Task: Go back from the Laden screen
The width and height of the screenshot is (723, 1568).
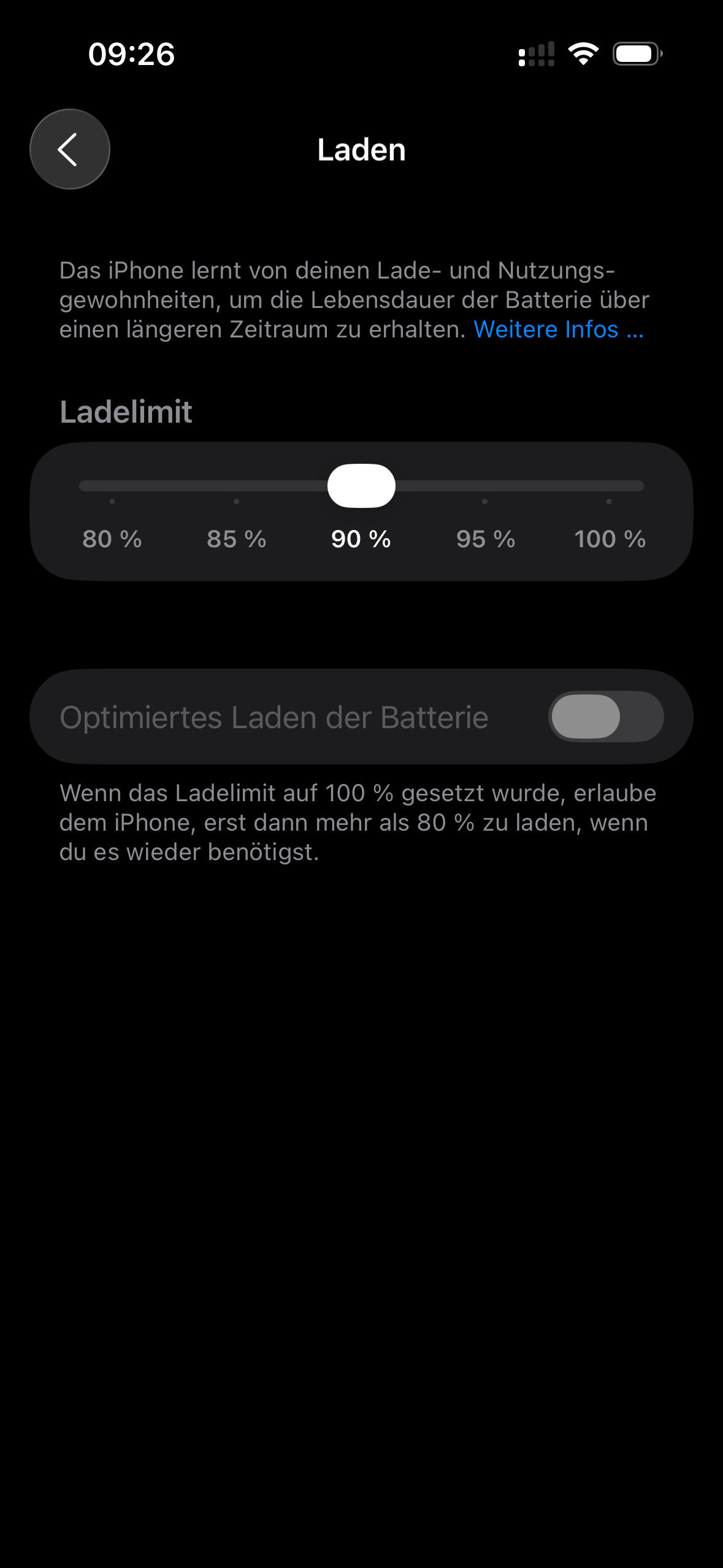Action: click(69, 149)
